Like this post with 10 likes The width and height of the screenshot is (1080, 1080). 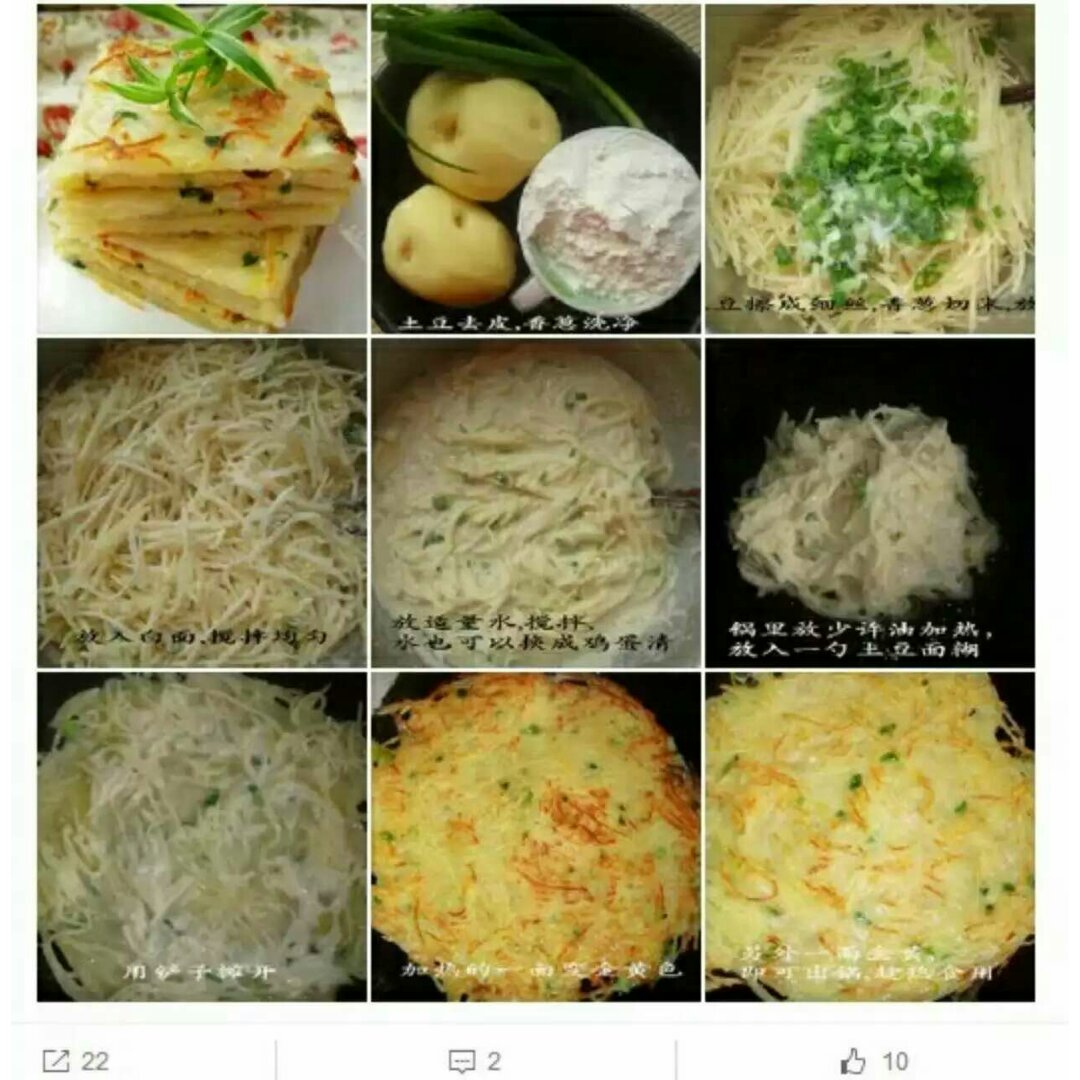874,1061
